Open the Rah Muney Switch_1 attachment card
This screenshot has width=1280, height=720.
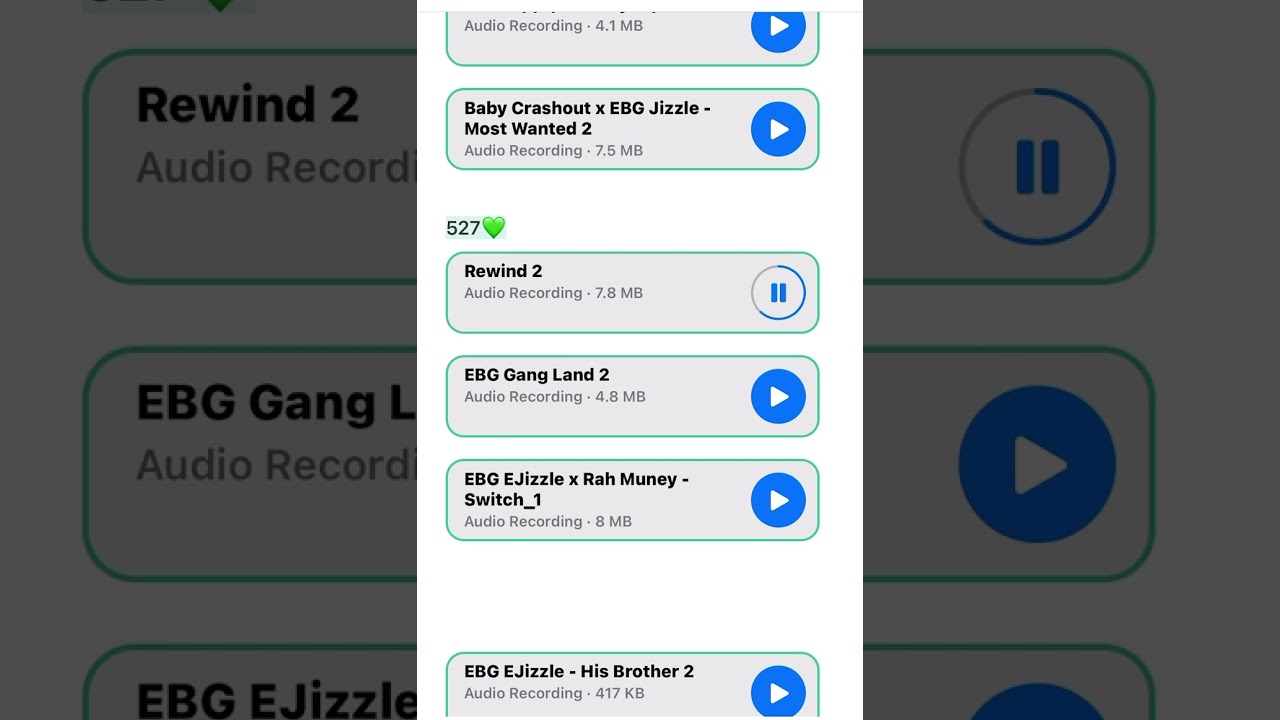click(x=590, y=500)
